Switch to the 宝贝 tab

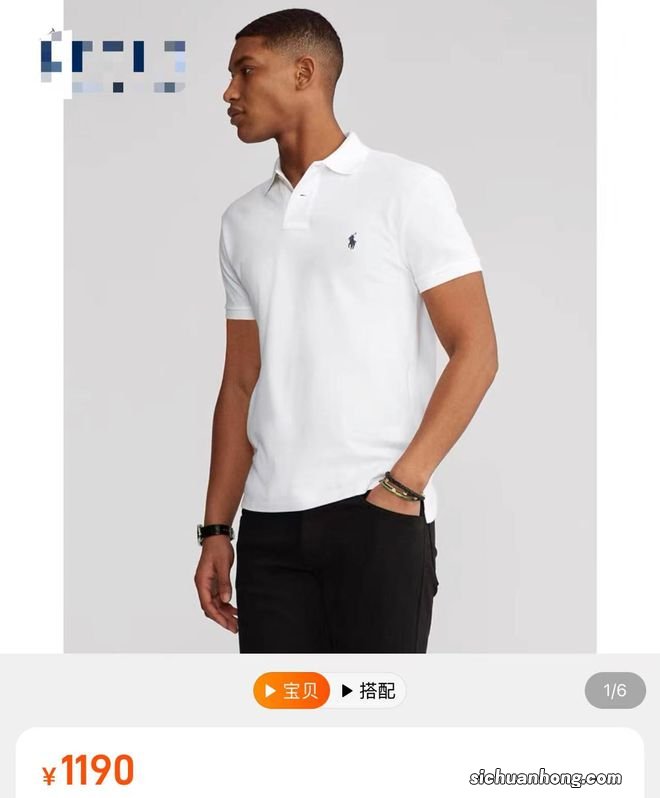(291, 690)
